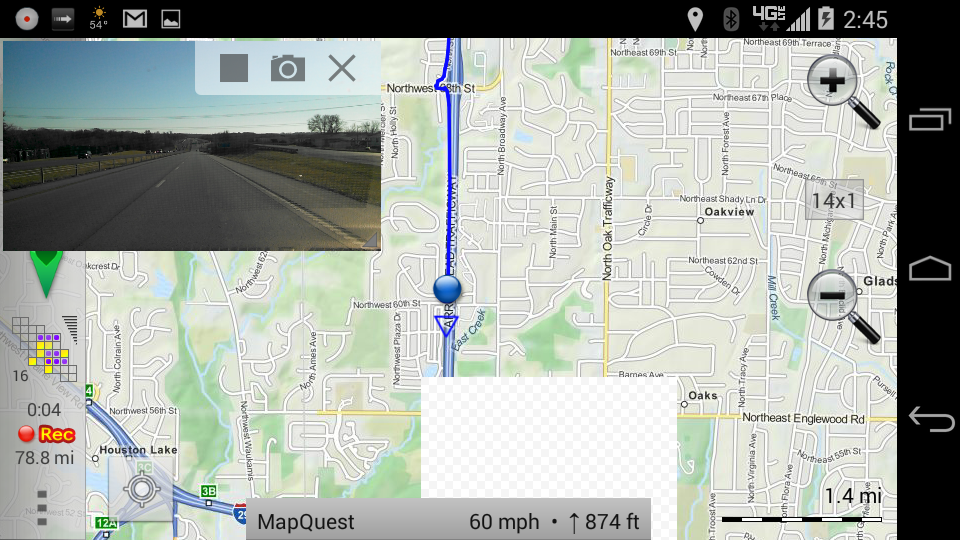Open the three-dot menu in side panel
Image resolution: width=960 pixels, height=540 pixels.
(42, 508)
